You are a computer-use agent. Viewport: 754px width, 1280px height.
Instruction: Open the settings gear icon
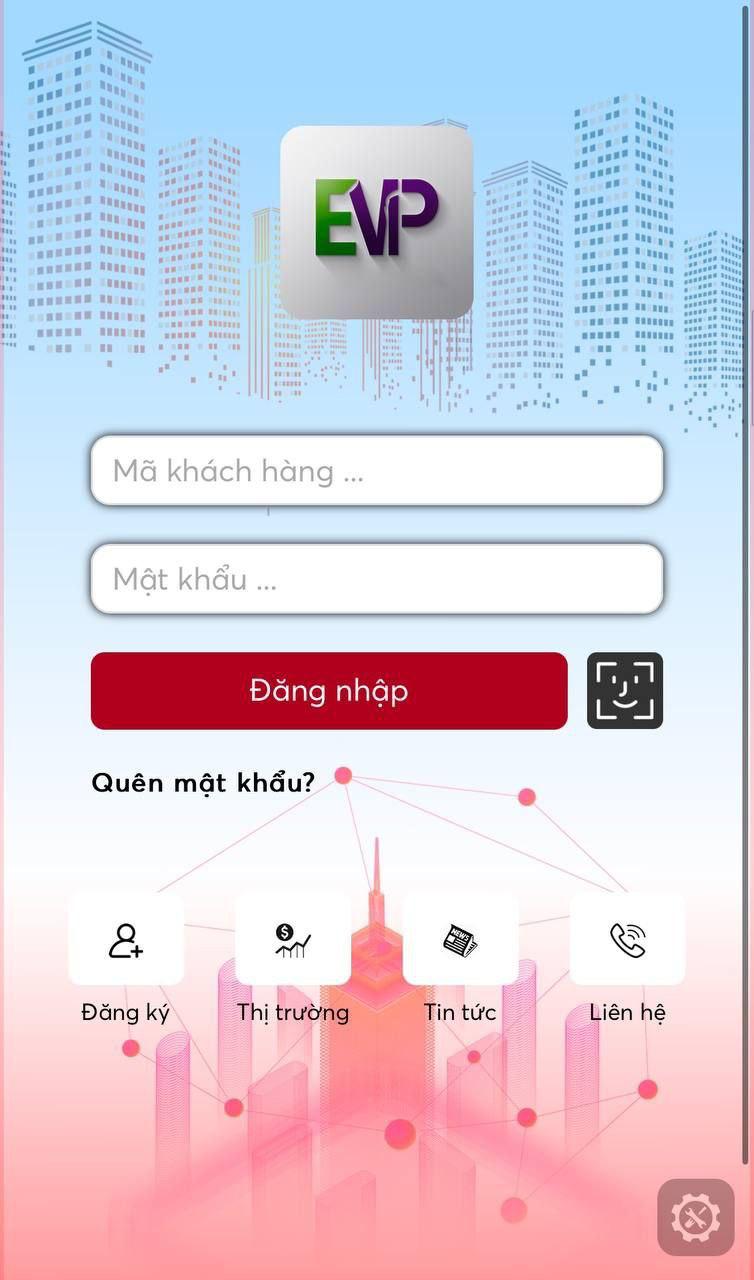click(x=696, y=1217)
